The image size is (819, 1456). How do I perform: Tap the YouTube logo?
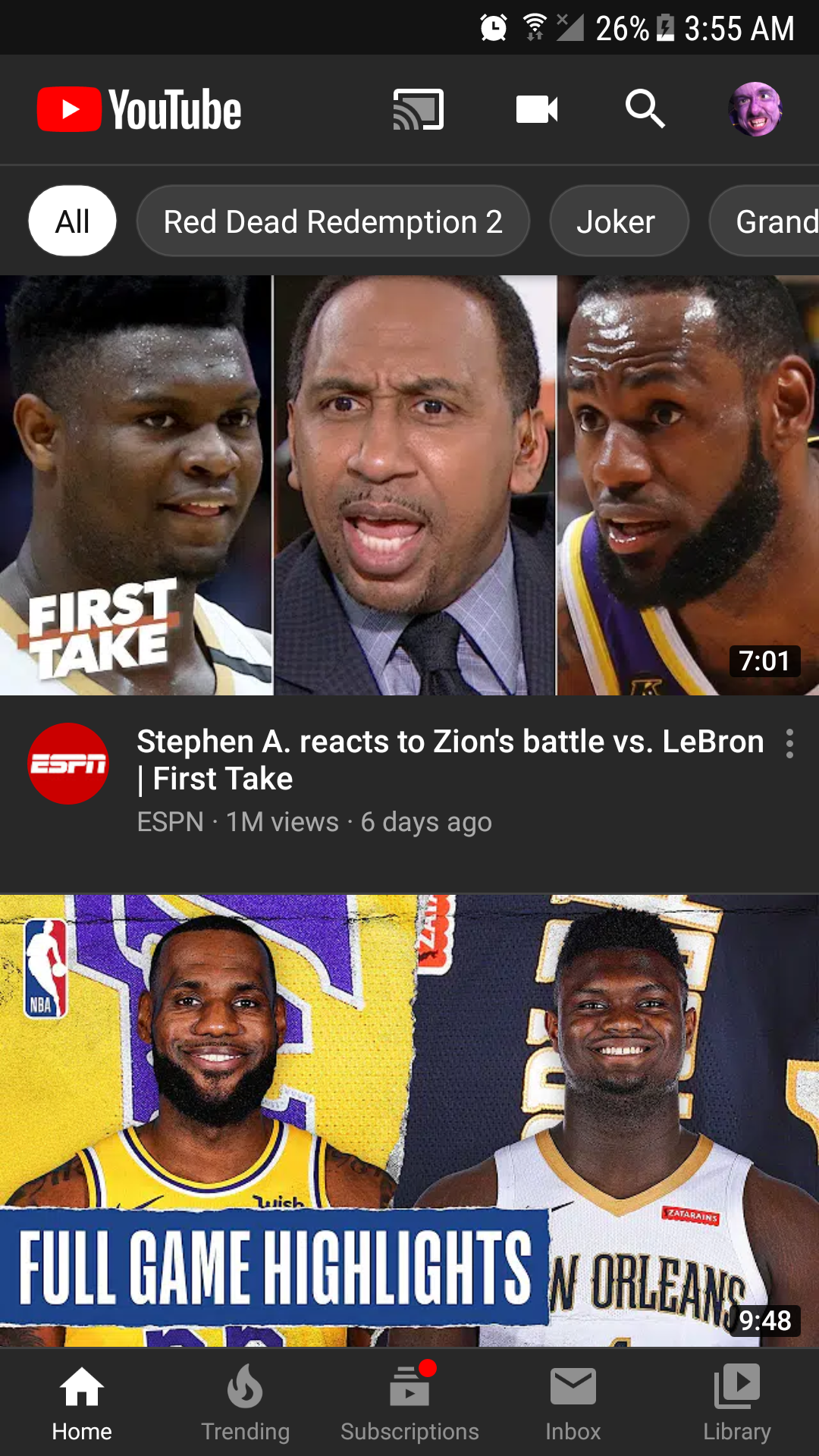139,108
